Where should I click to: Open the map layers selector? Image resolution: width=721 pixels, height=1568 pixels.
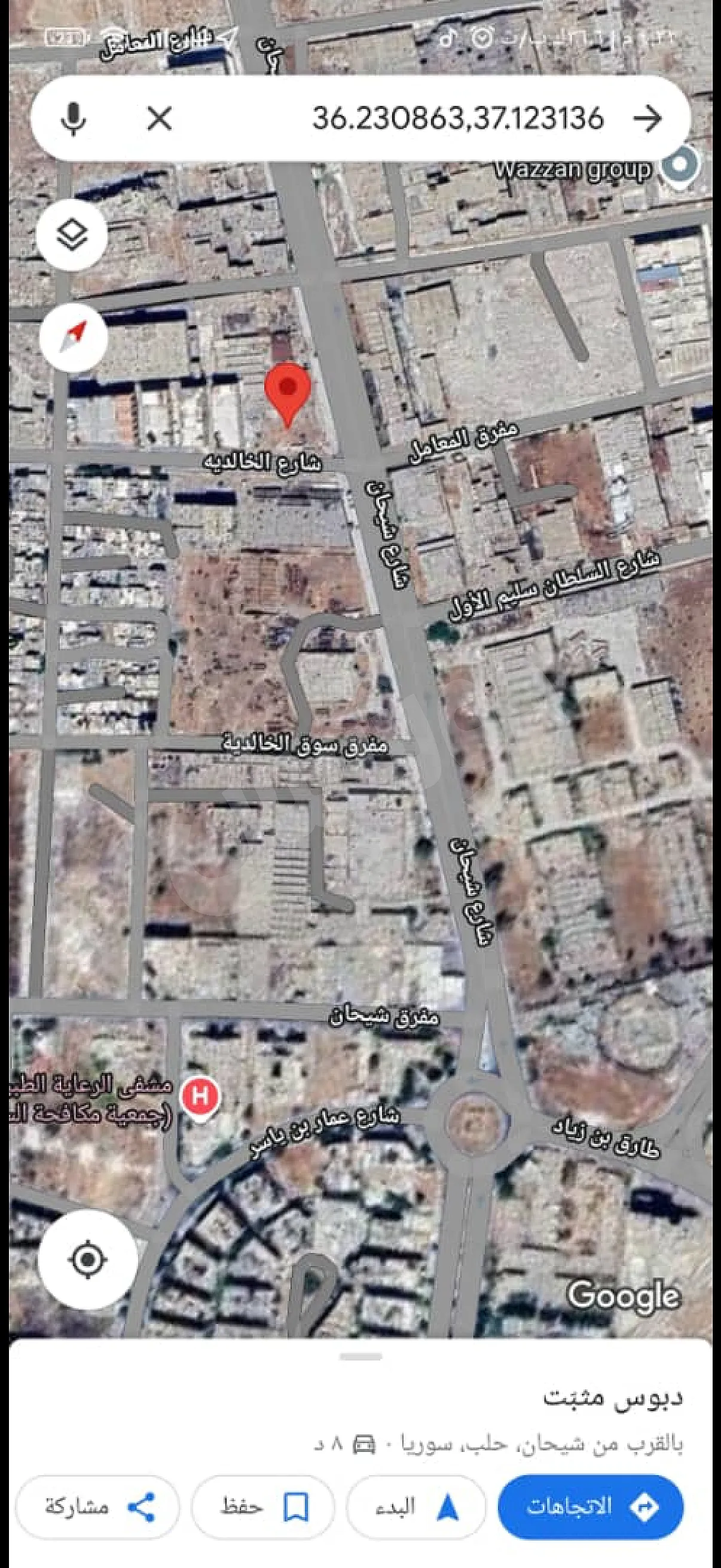click(72, 234)
